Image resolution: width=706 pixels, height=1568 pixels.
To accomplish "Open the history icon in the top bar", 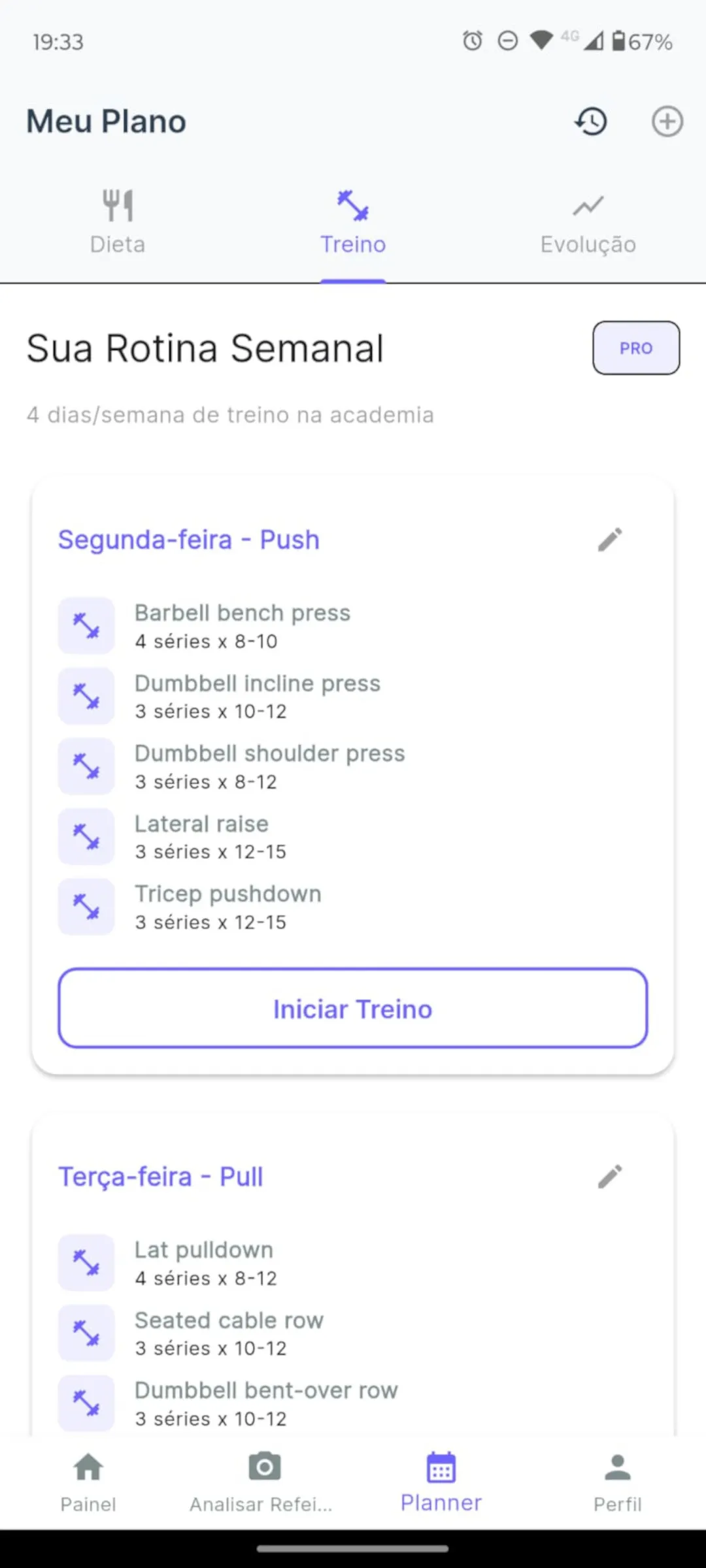I will 590,122.
